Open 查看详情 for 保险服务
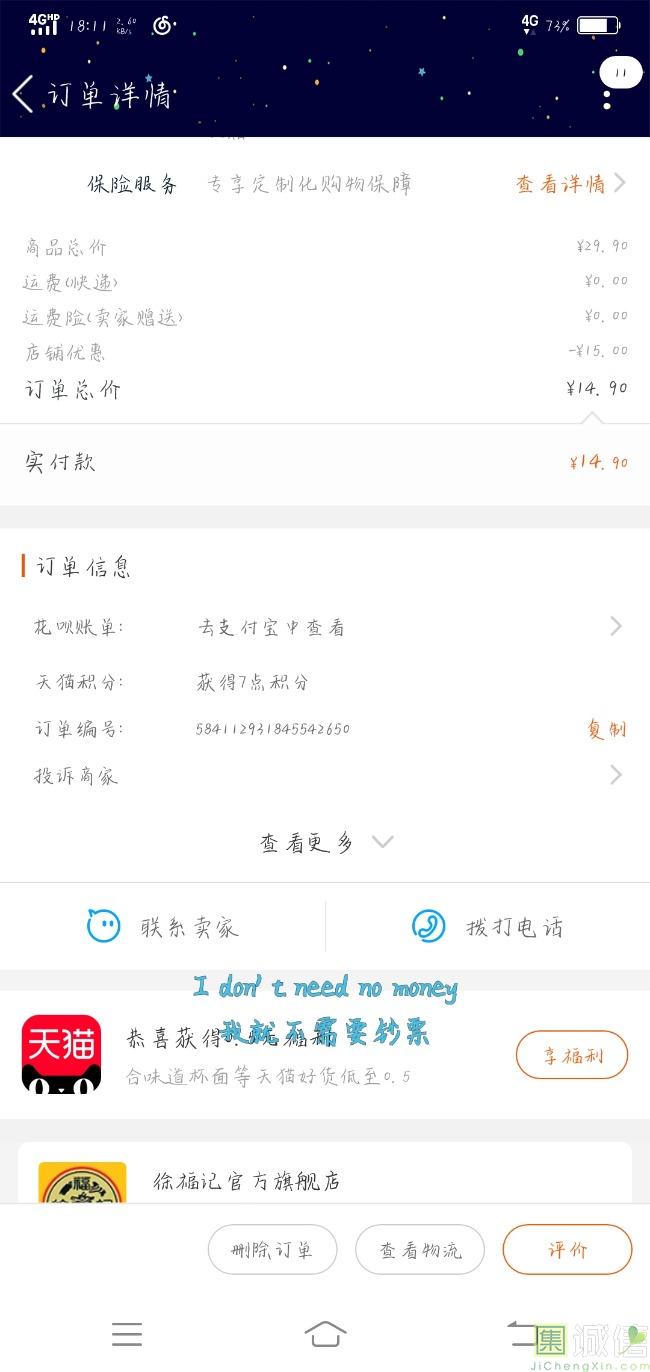Screen dimensions: 650x1372 click(x=571, y=183)
